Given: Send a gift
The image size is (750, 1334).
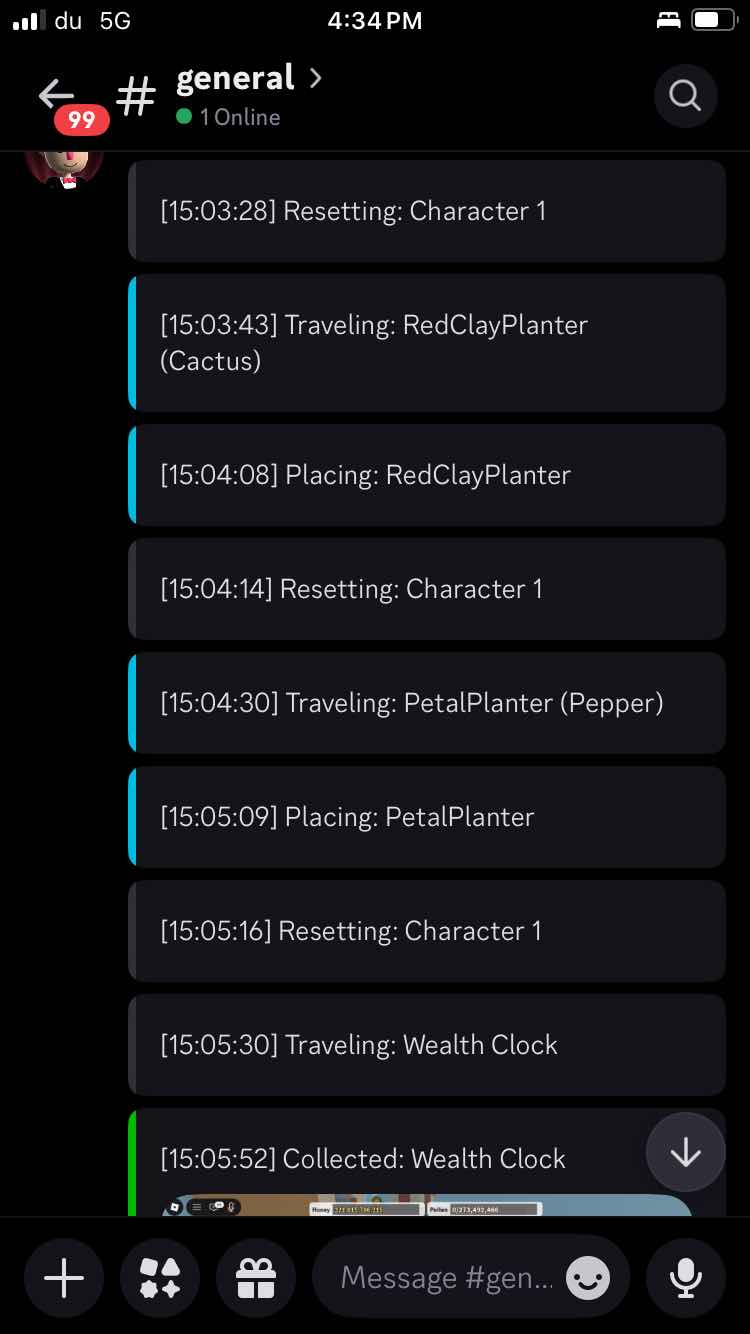Looking at the screenshot, I should tap(255, 1277).
